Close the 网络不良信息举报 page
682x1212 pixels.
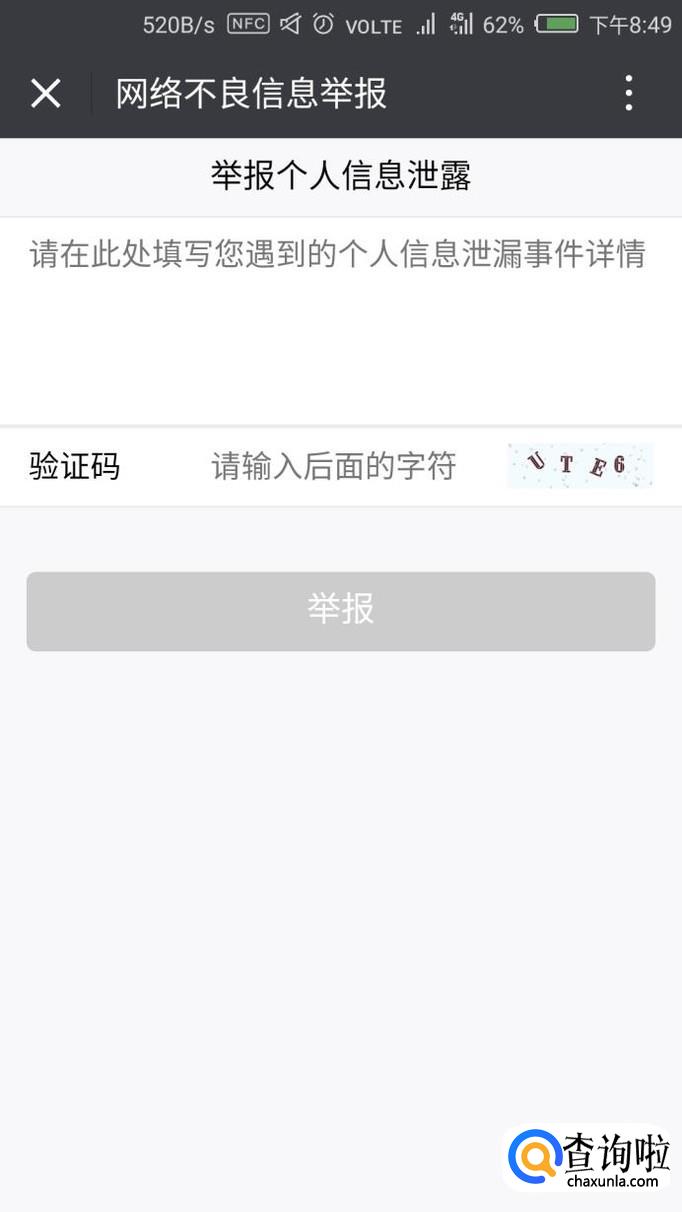[46, 93]
